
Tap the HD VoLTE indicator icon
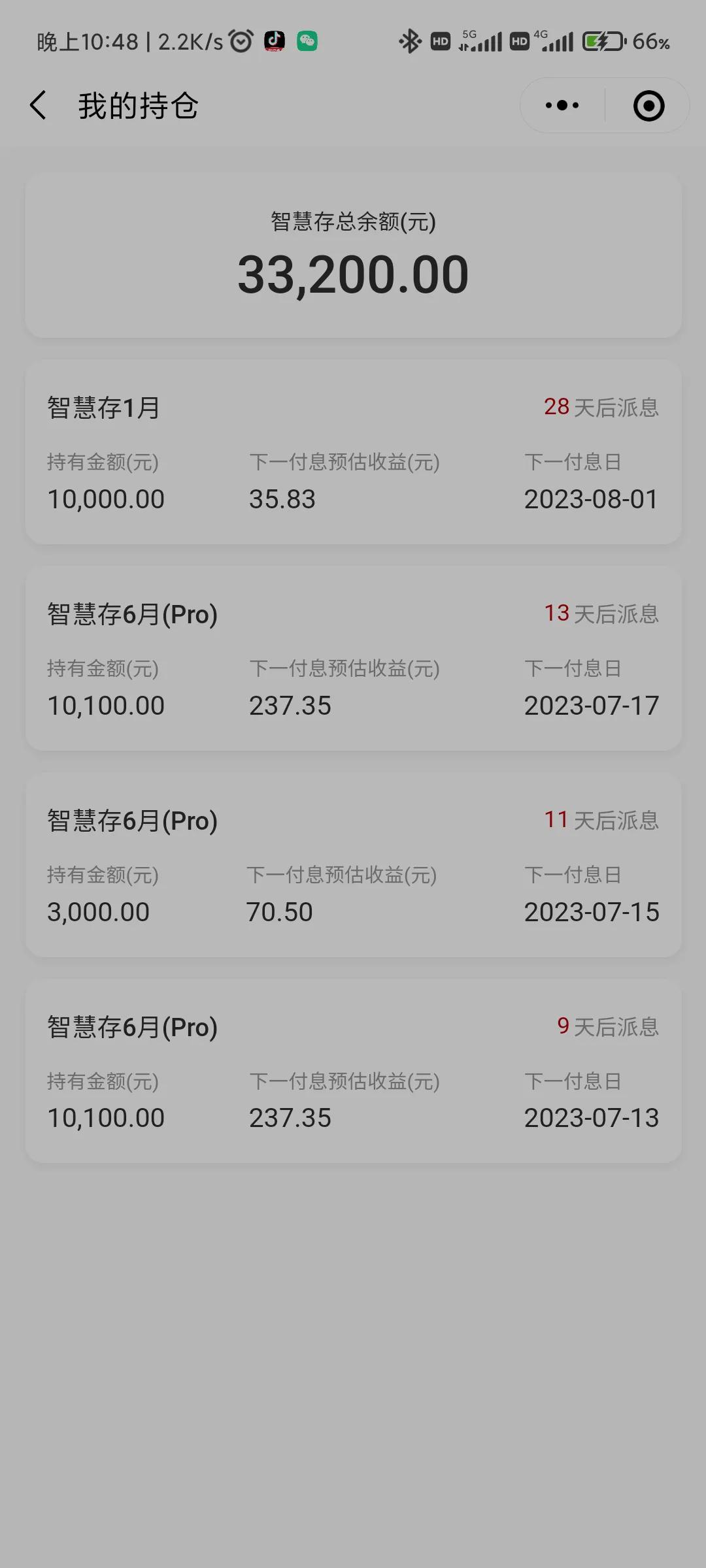coord(439,41)
